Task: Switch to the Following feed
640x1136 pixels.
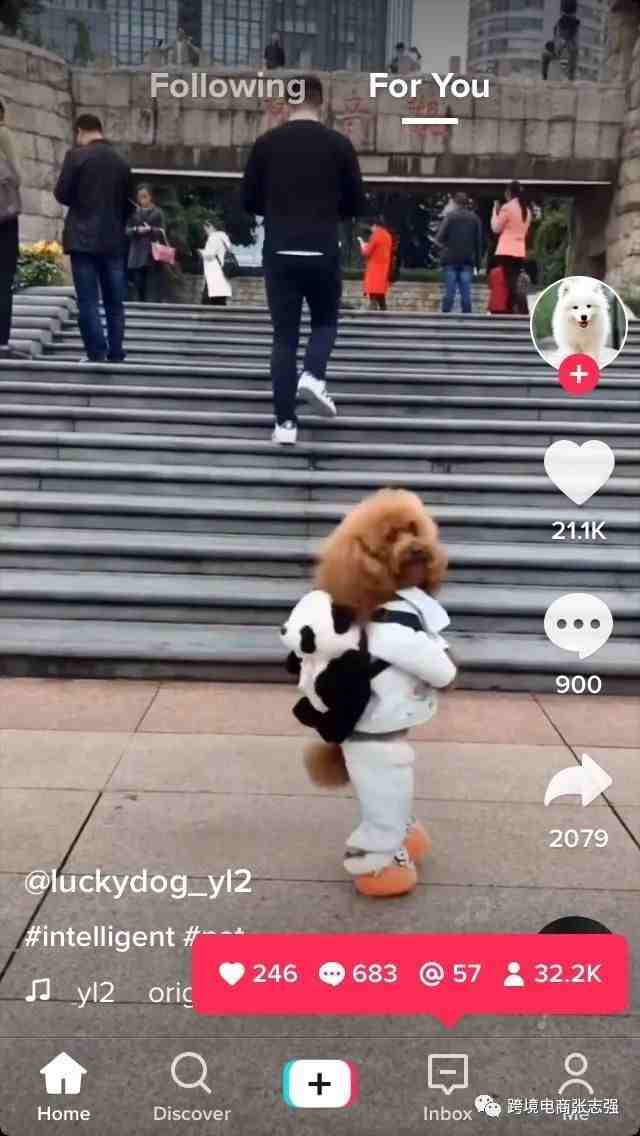Action: tap(227, 87)
